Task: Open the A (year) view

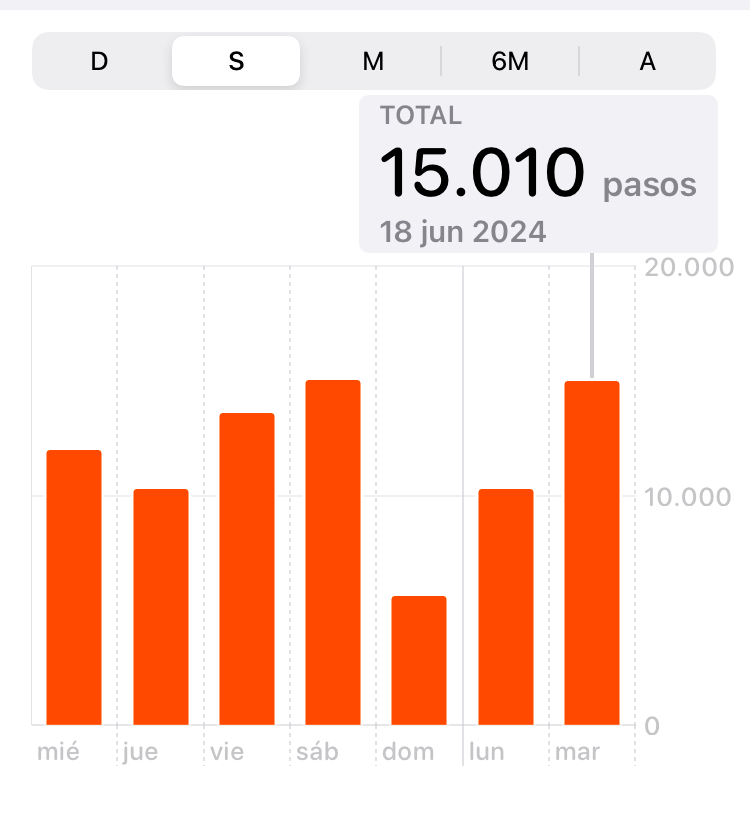Action: pos(647,61)
